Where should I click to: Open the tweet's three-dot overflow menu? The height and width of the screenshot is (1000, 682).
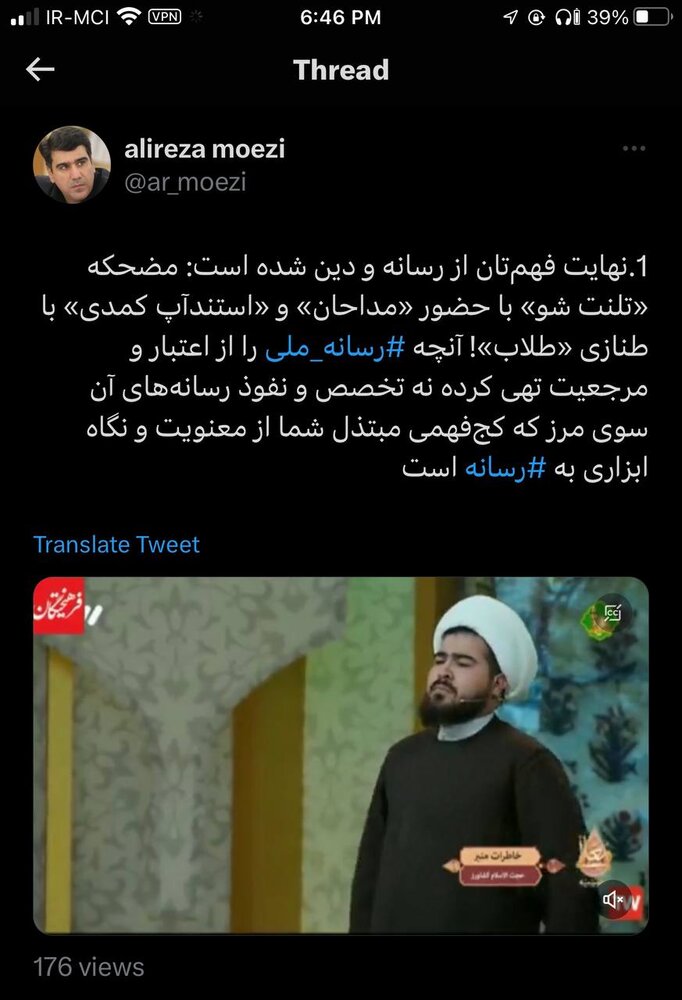point(634,149)
